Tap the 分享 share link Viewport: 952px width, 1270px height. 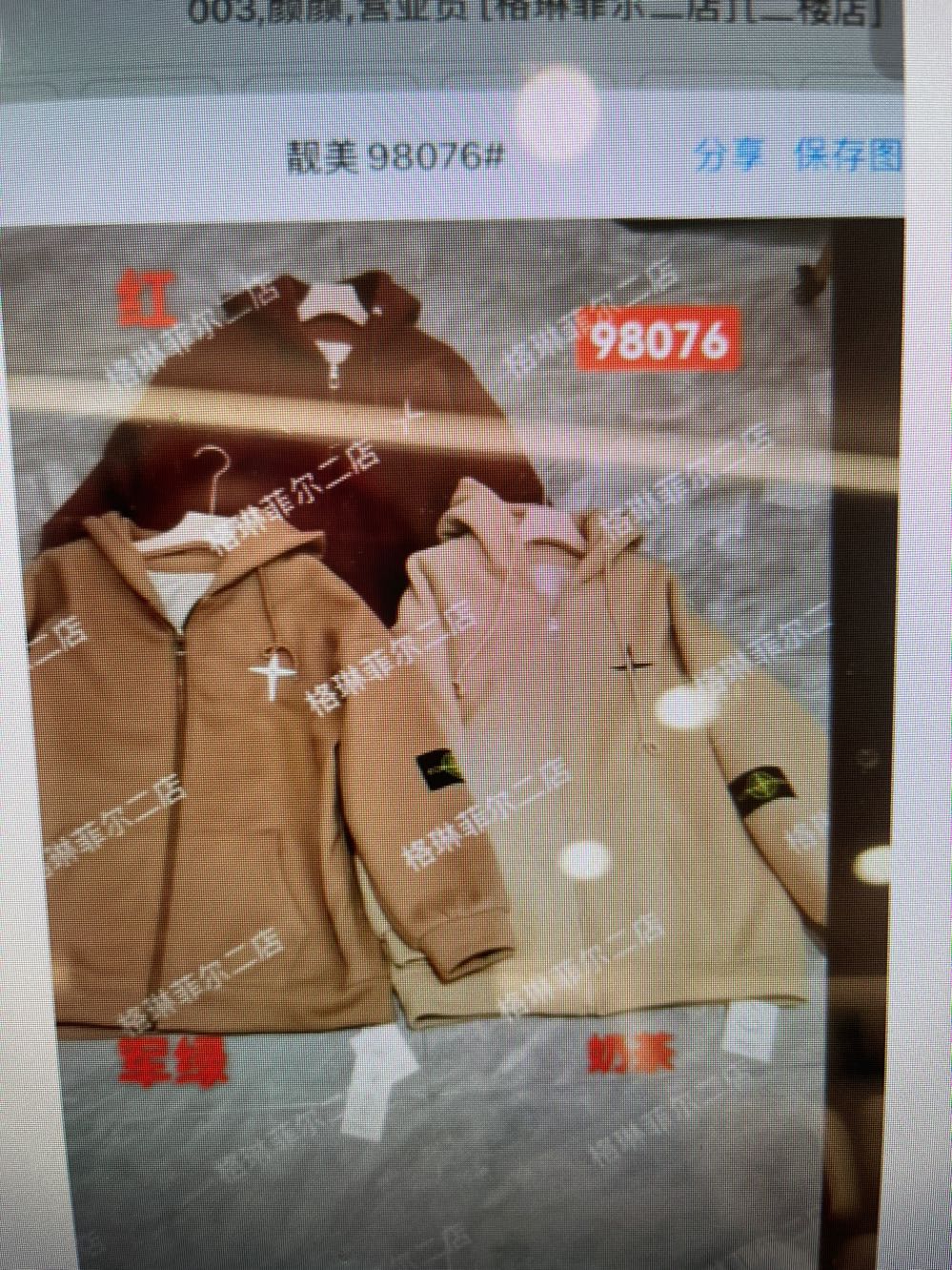click(729, 154)
